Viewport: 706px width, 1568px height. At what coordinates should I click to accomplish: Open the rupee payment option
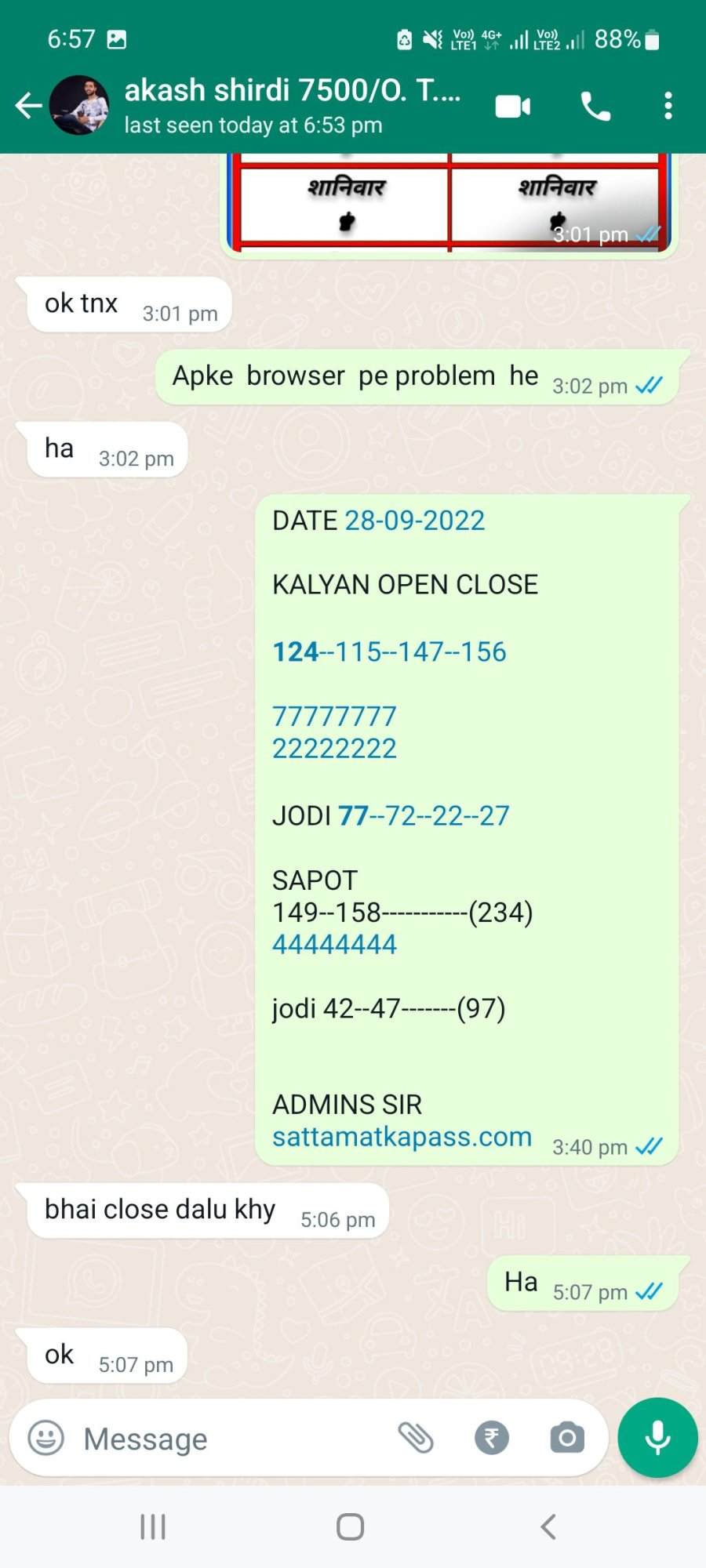[492, 1438]
